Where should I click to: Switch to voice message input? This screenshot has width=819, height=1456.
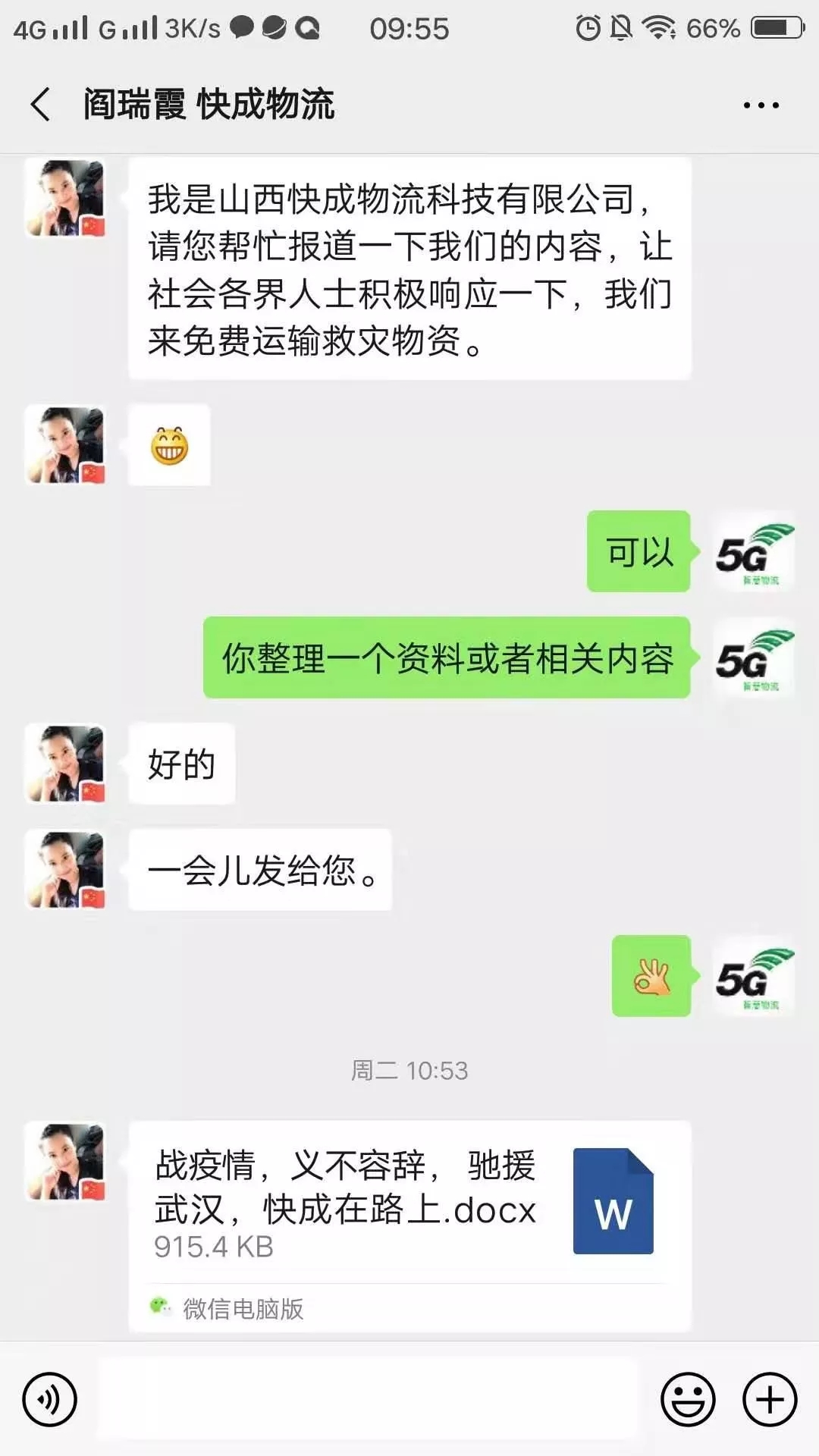pyautogui.click(x=50, y=1399)
